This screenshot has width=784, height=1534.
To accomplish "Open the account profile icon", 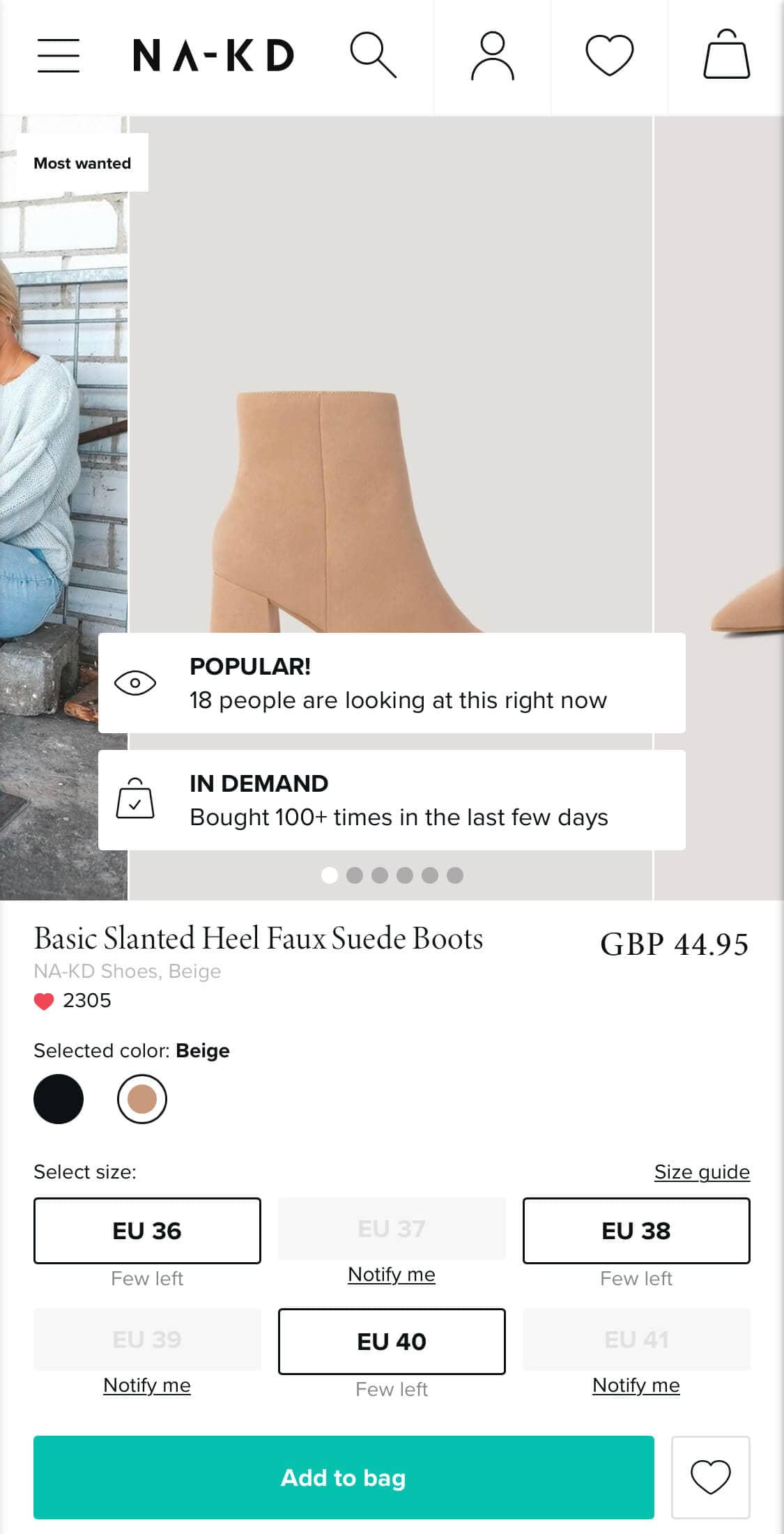I will coord(492,56).
